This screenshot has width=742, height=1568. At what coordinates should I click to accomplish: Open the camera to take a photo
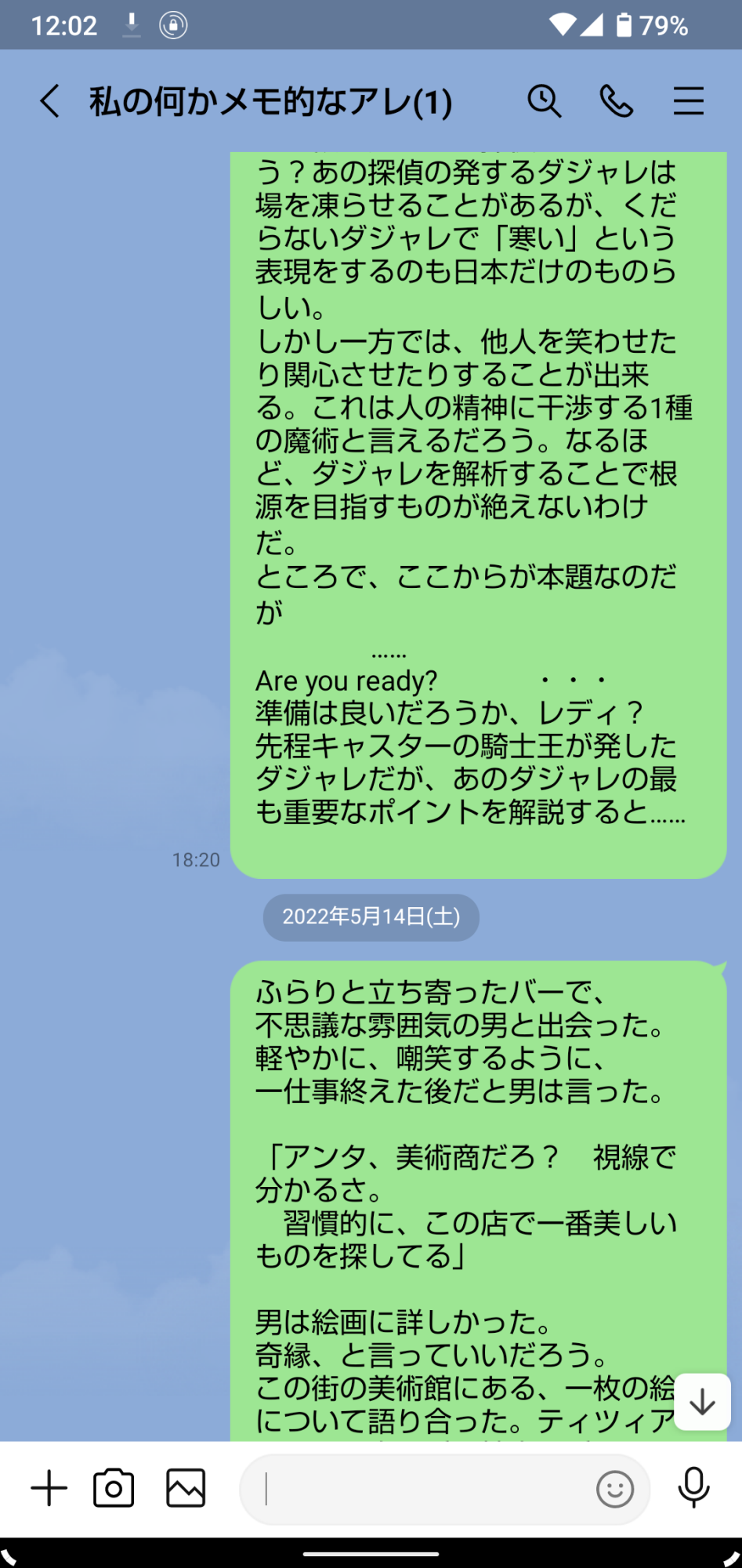point(114,1488)
